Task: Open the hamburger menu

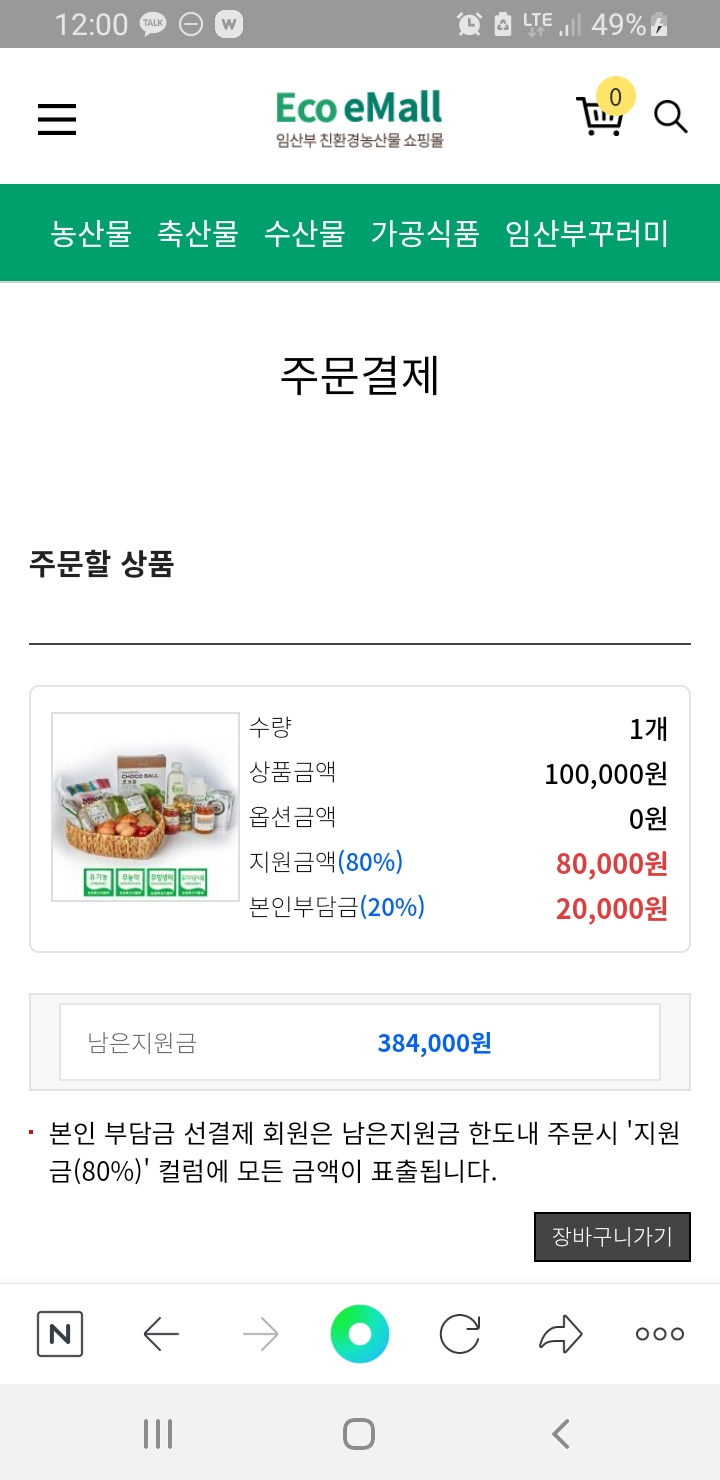Action: coord(57,119)
